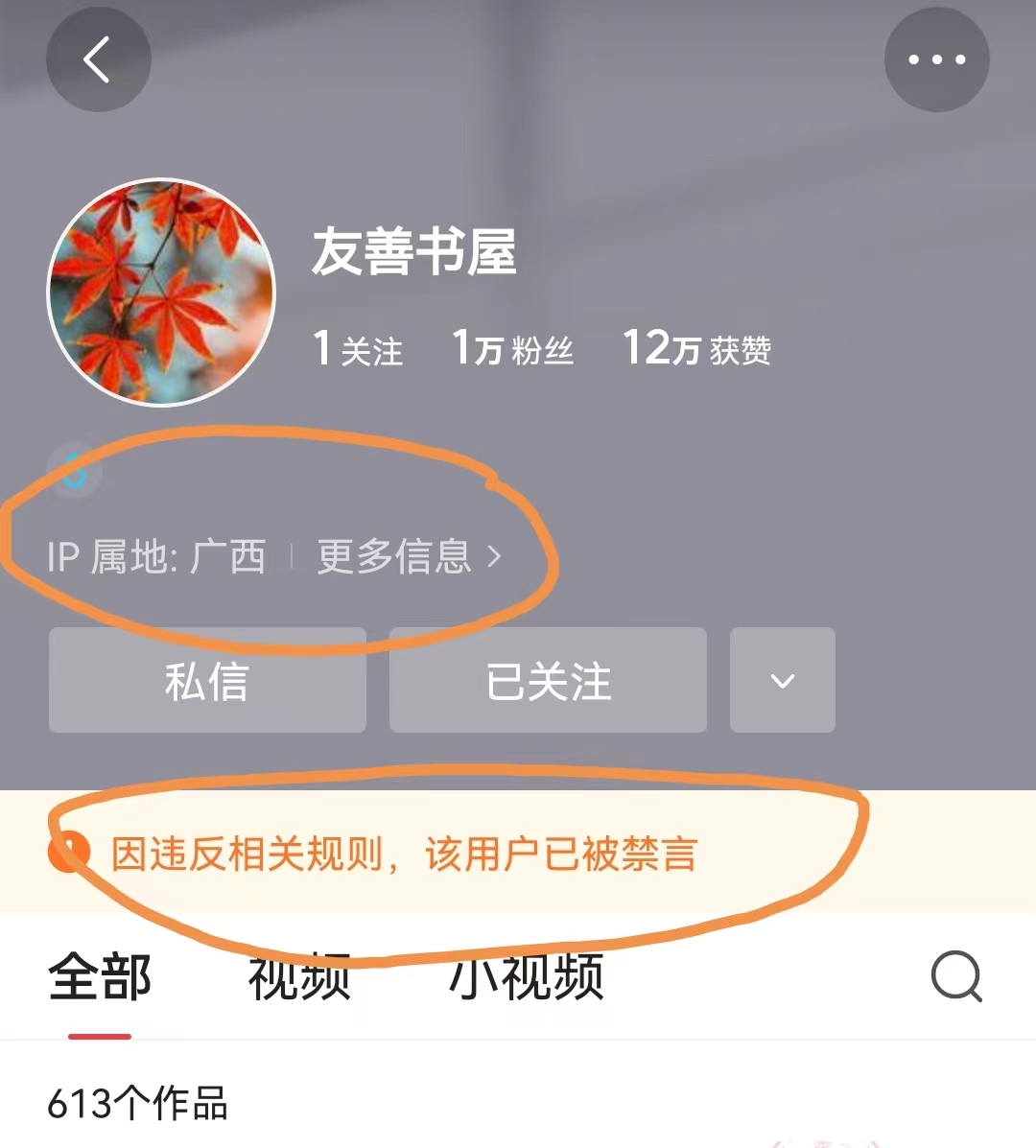Open the 1 关注 following list
1036x1148 pixels.
click(358, 349)
